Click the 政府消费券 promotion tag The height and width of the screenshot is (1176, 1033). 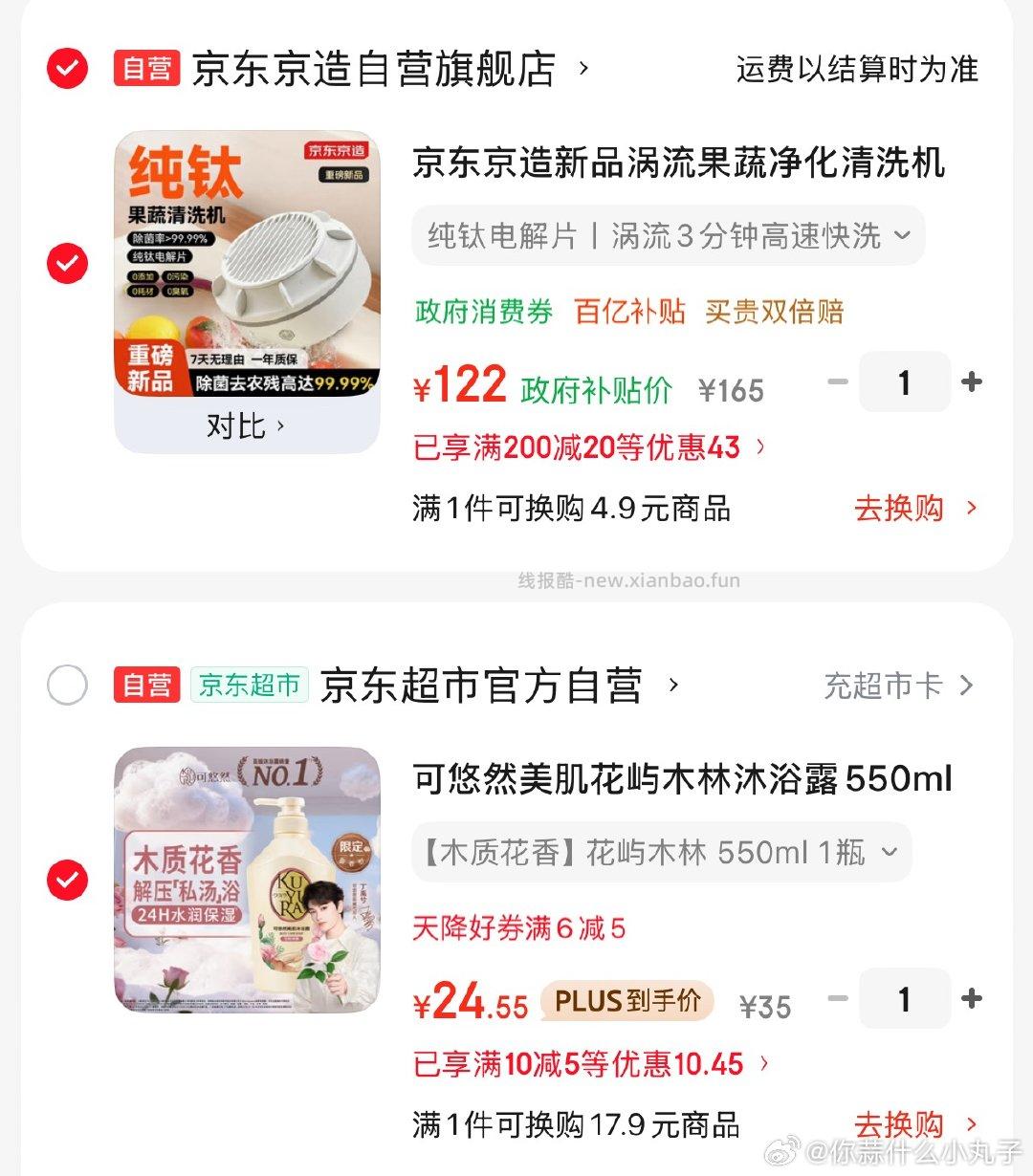click(481, 312)
